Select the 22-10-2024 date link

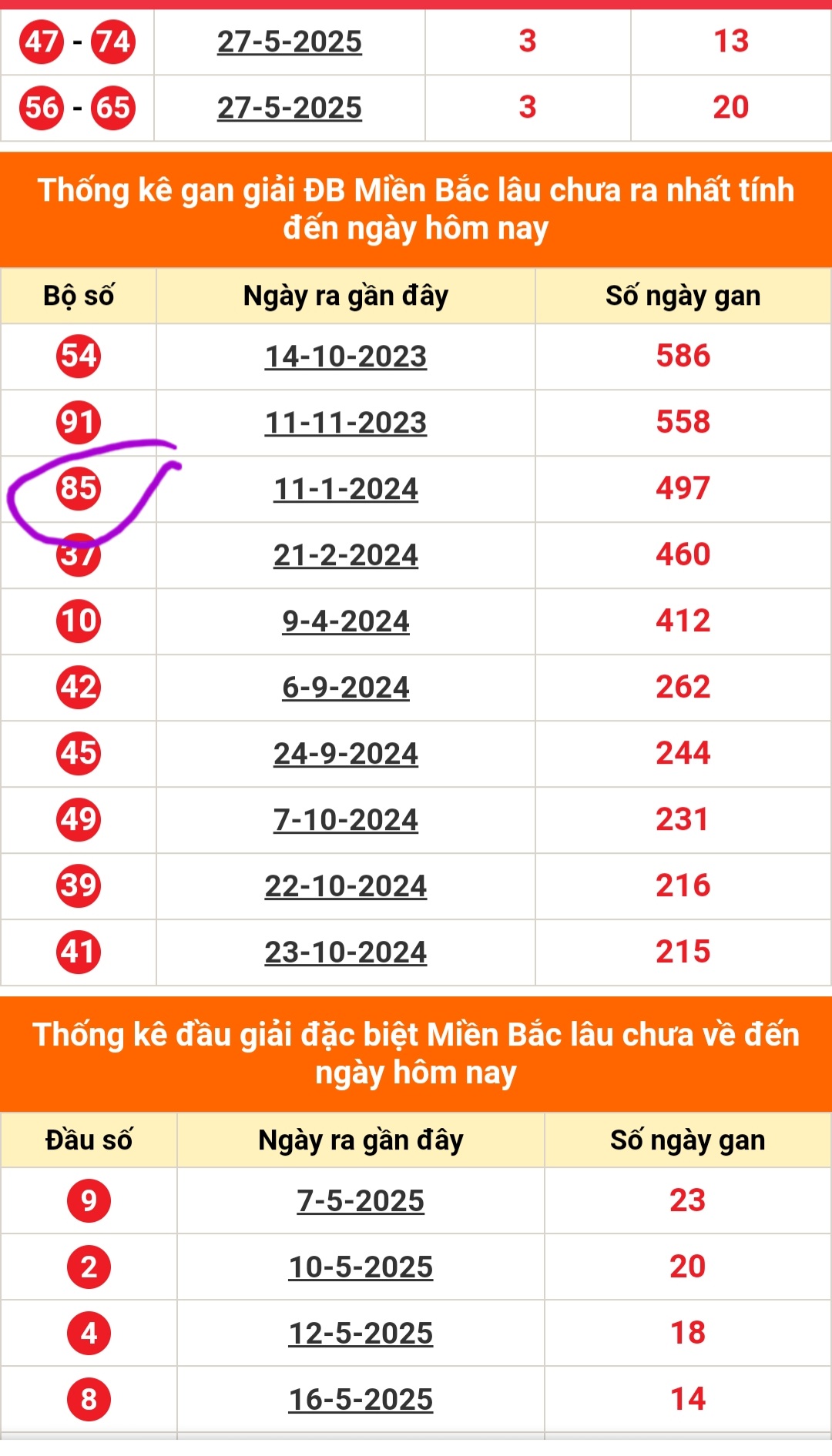pyautogui.click(x=346, y=886)
